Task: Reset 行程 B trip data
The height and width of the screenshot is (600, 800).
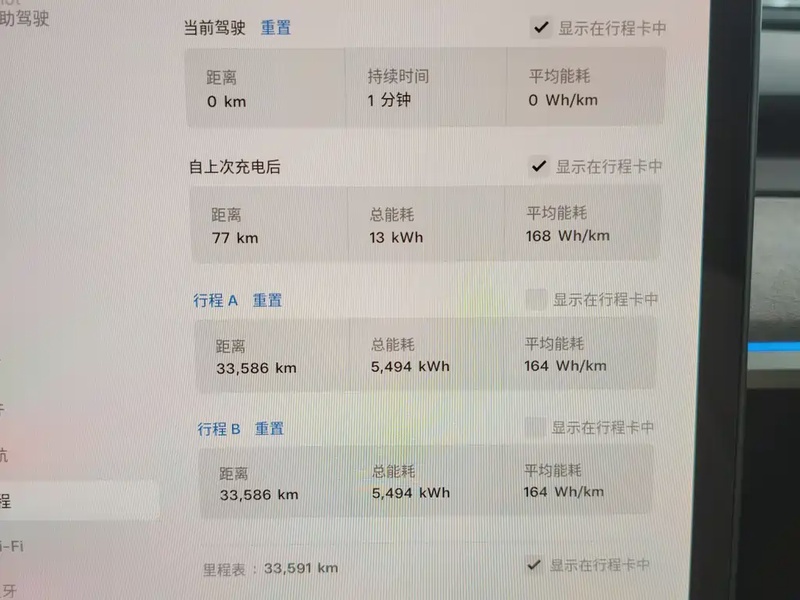Action: tap(269, 428)
